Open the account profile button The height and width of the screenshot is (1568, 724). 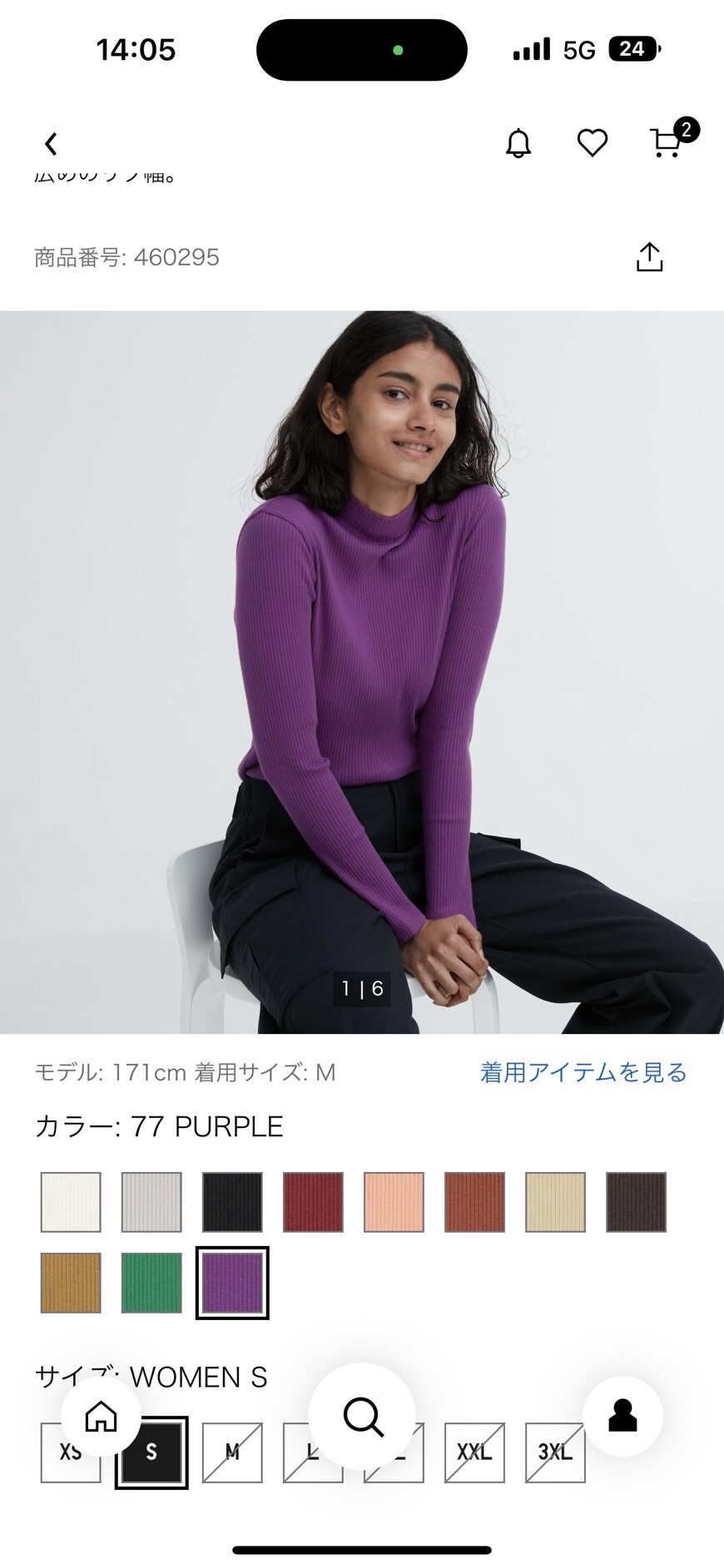(622, 1416)
